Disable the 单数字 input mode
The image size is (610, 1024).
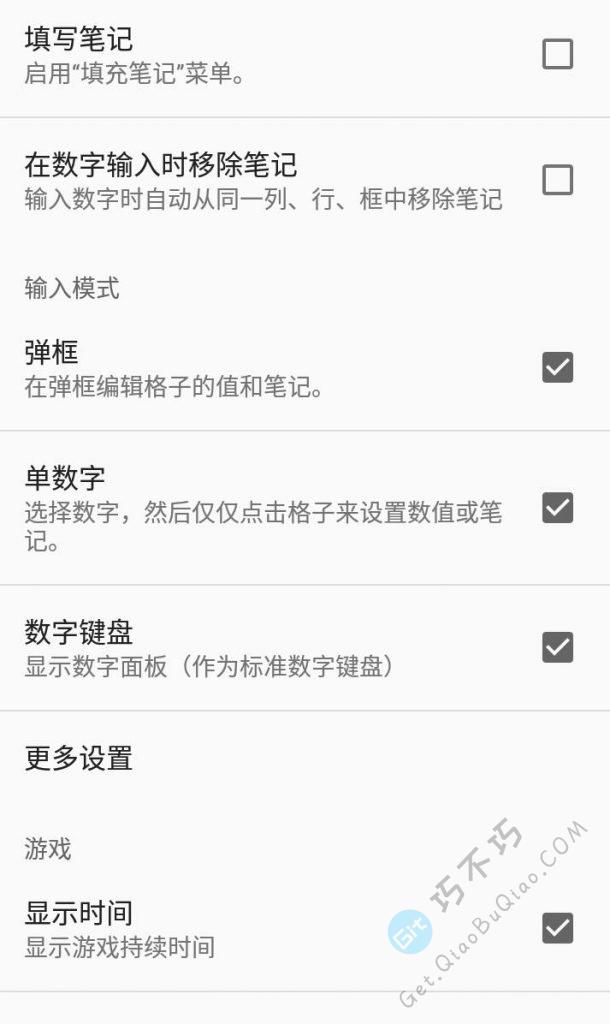(x=557, y=508)
